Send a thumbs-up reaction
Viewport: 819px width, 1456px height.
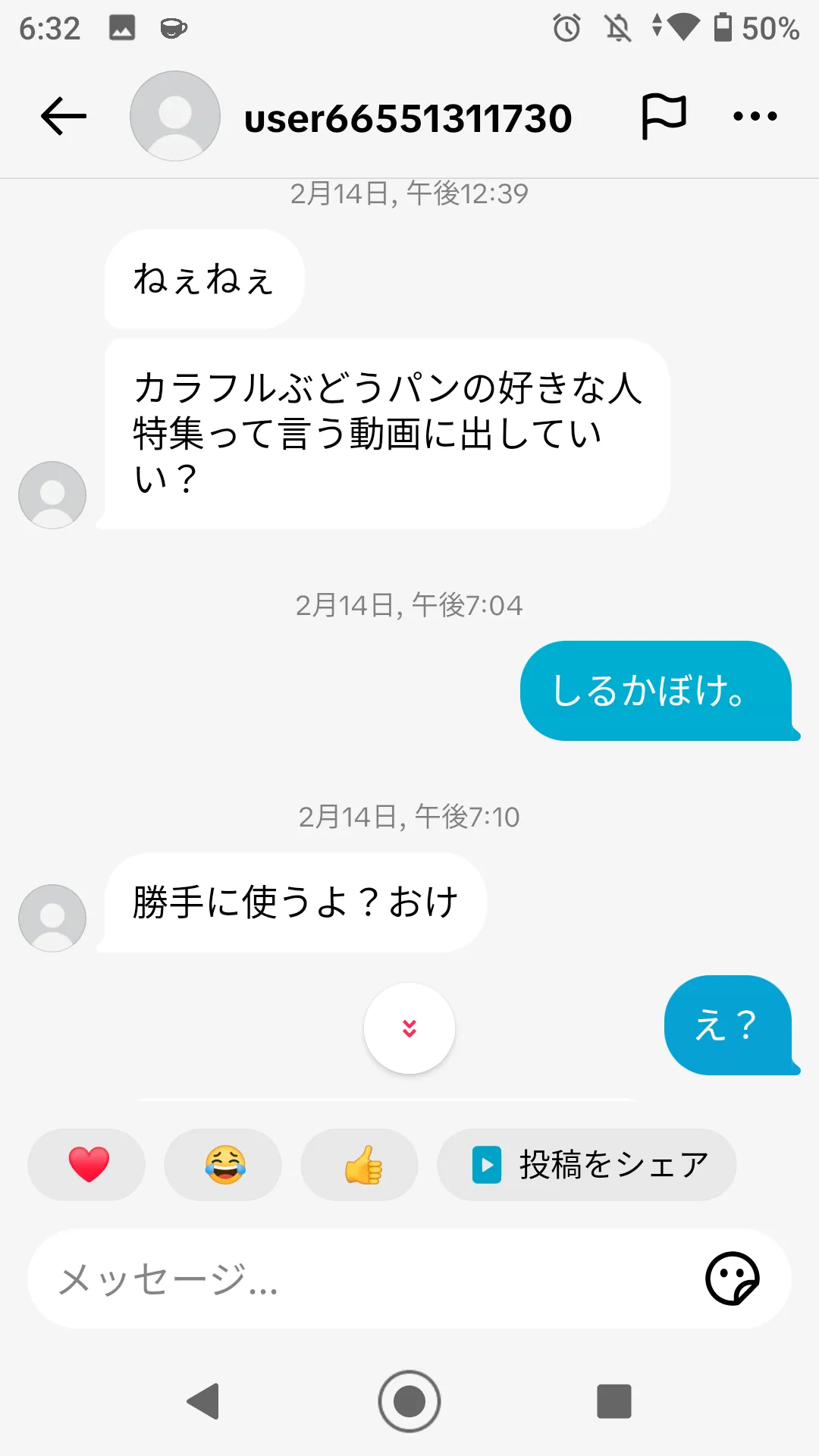point(361,1165)
